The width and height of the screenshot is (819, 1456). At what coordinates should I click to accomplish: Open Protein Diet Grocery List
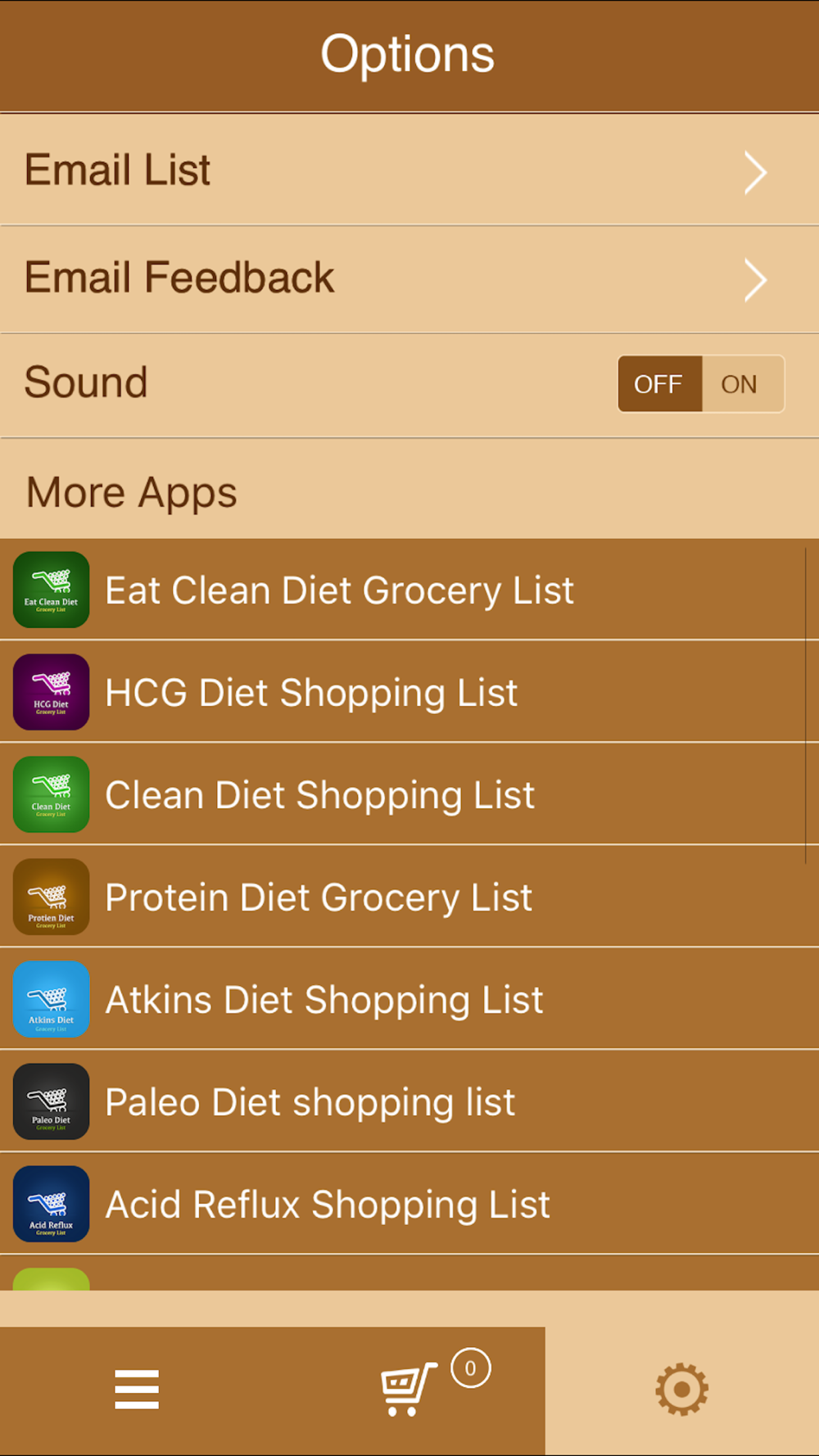point(409,897)
